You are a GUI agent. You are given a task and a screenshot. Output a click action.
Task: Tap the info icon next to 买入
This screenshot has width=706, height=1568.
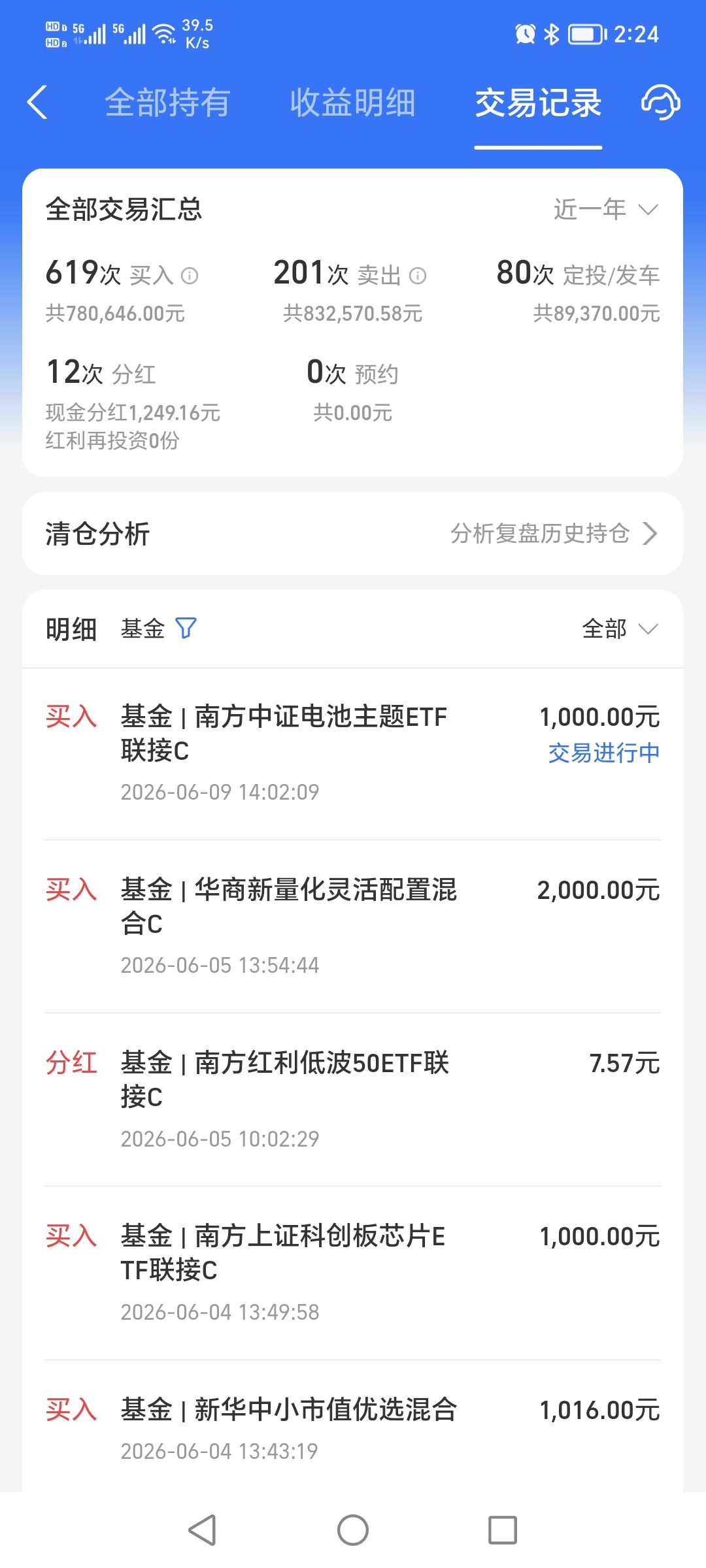pyautogui.click(x=190, y=276)
